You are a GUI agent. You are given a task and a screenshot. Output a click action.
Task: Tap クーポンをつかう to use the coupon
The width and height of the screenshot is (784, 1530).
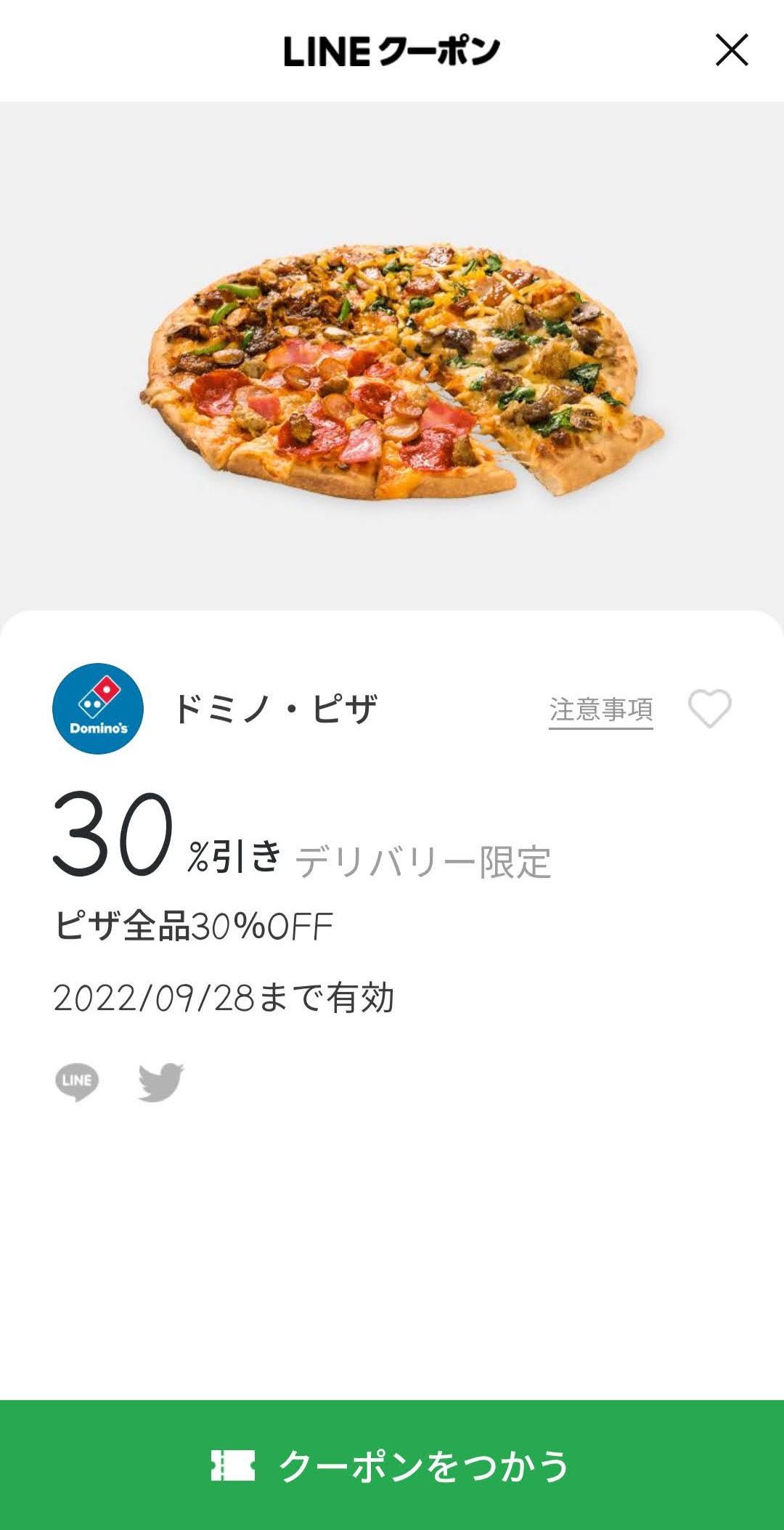pos(392,1465)
